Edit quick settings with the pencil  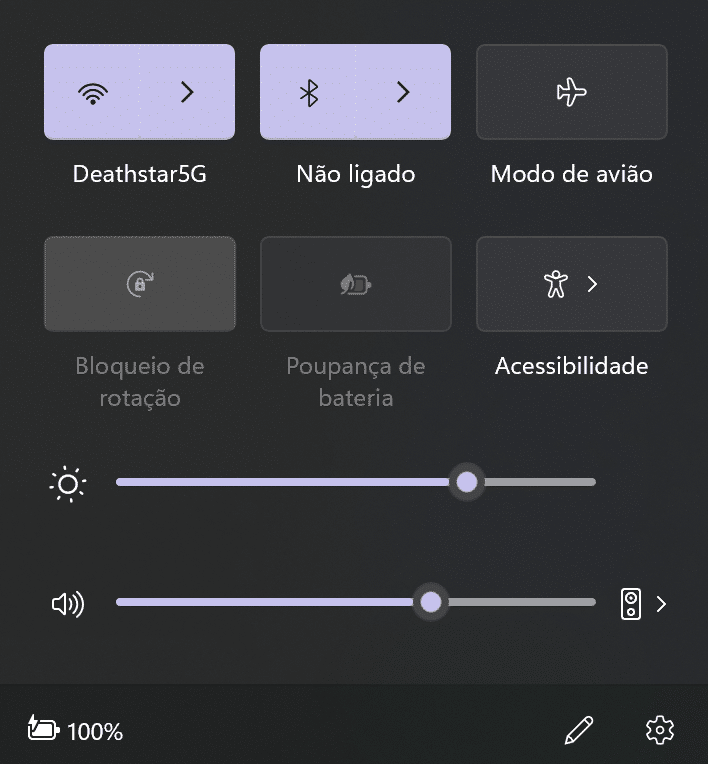[579, 730]
